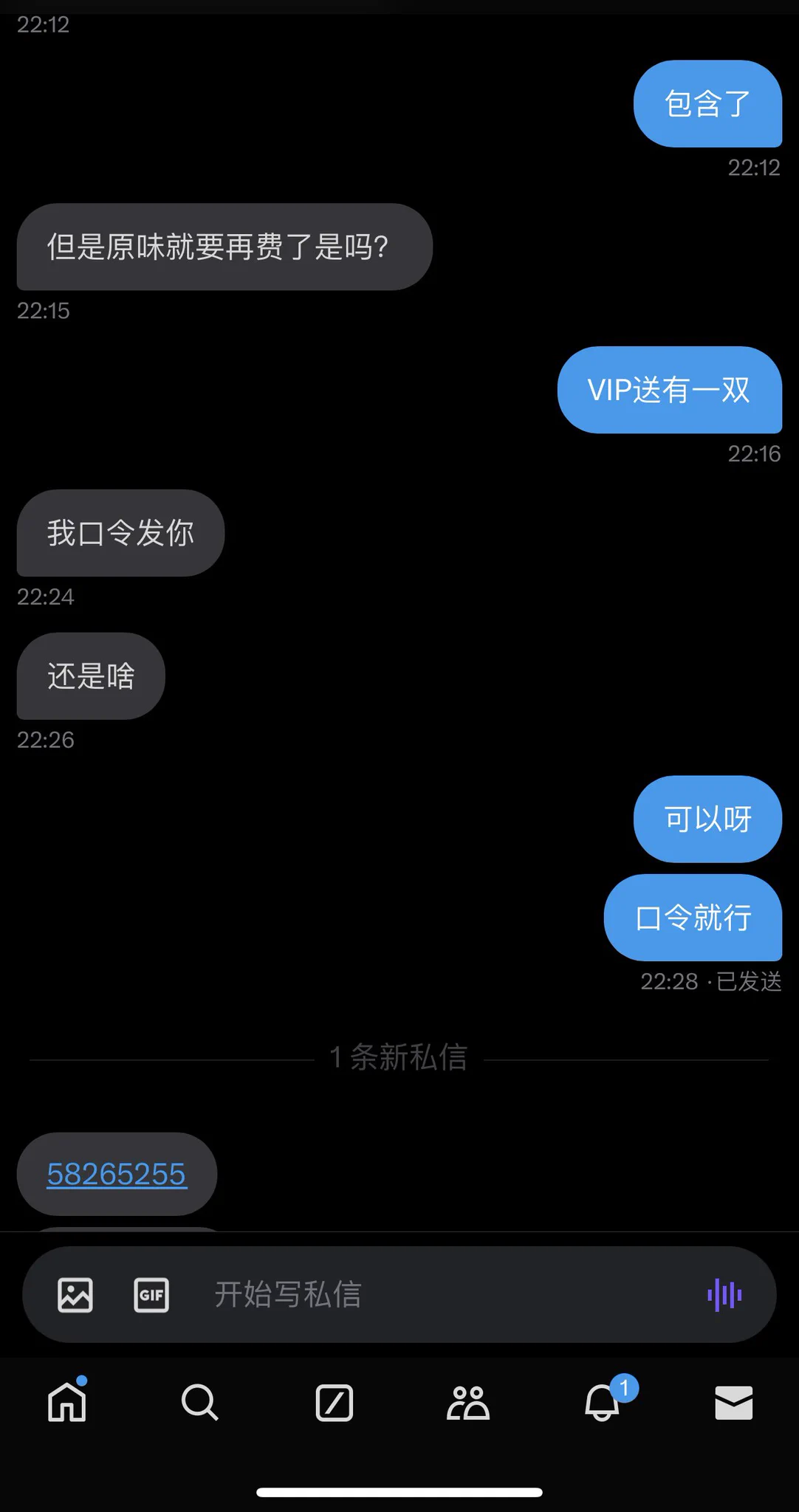Tap the linked number 58265255
Screen dimensions: 799x1512
pyautogui.click(x=117, y=1174)
